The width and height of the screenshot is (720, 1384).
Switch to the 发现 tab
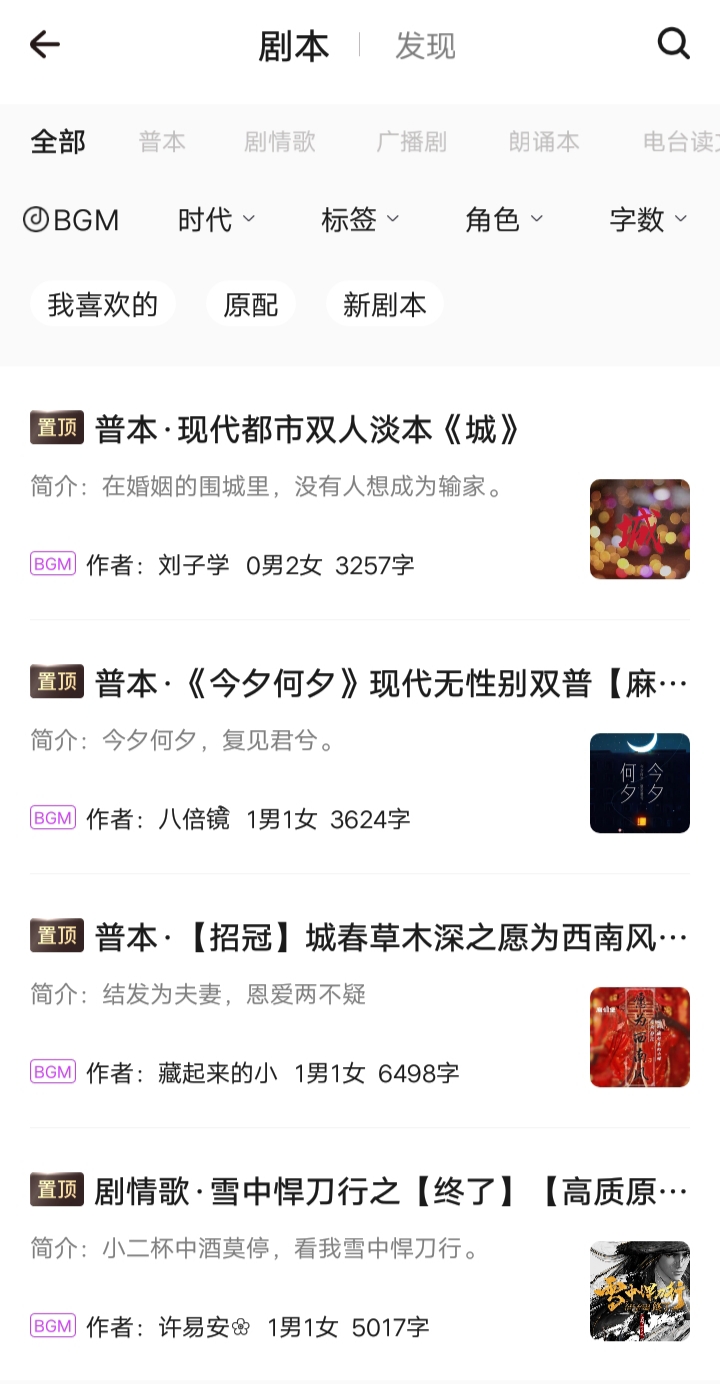pos(425,46)
